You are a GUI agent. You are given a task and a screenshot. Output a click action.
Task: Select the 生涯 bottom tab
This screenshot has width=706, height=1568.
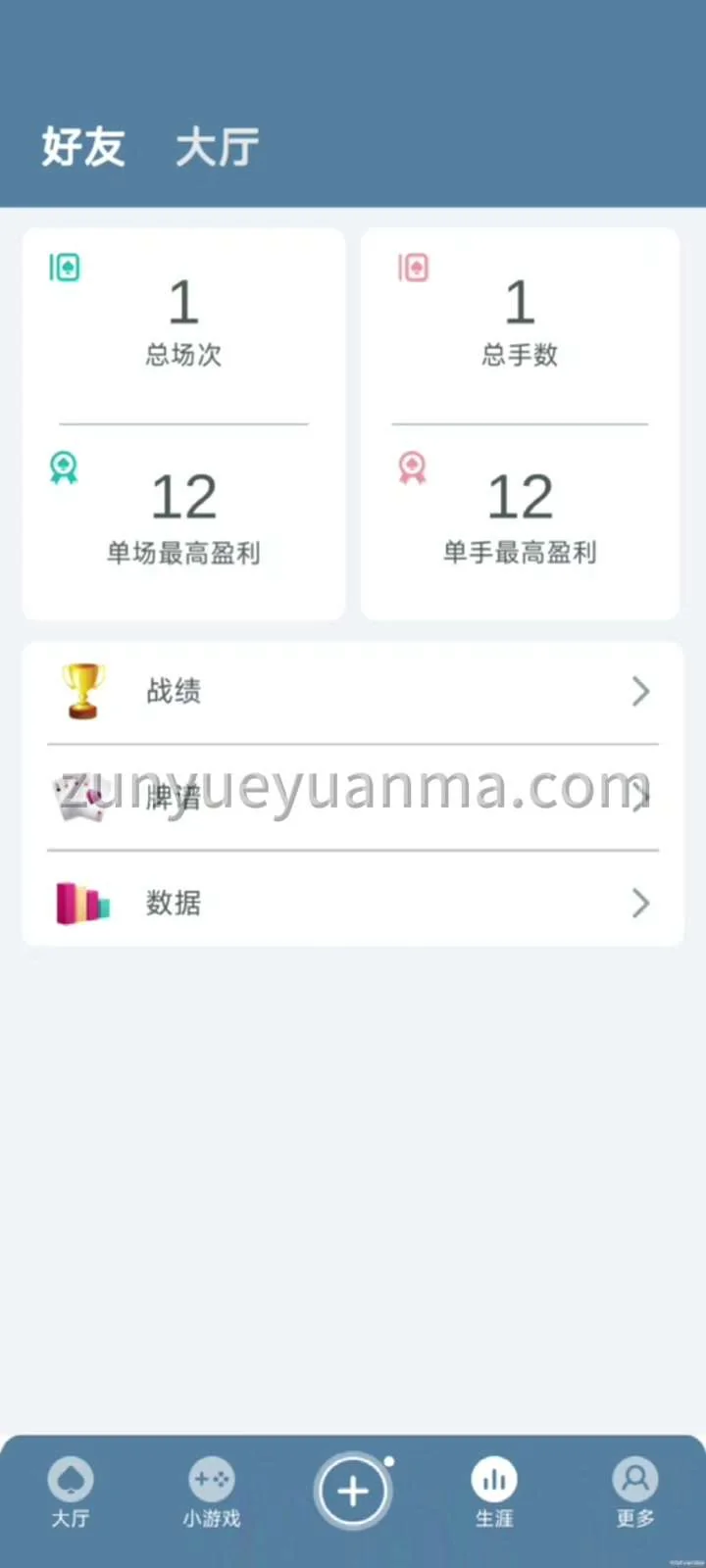494,1492
